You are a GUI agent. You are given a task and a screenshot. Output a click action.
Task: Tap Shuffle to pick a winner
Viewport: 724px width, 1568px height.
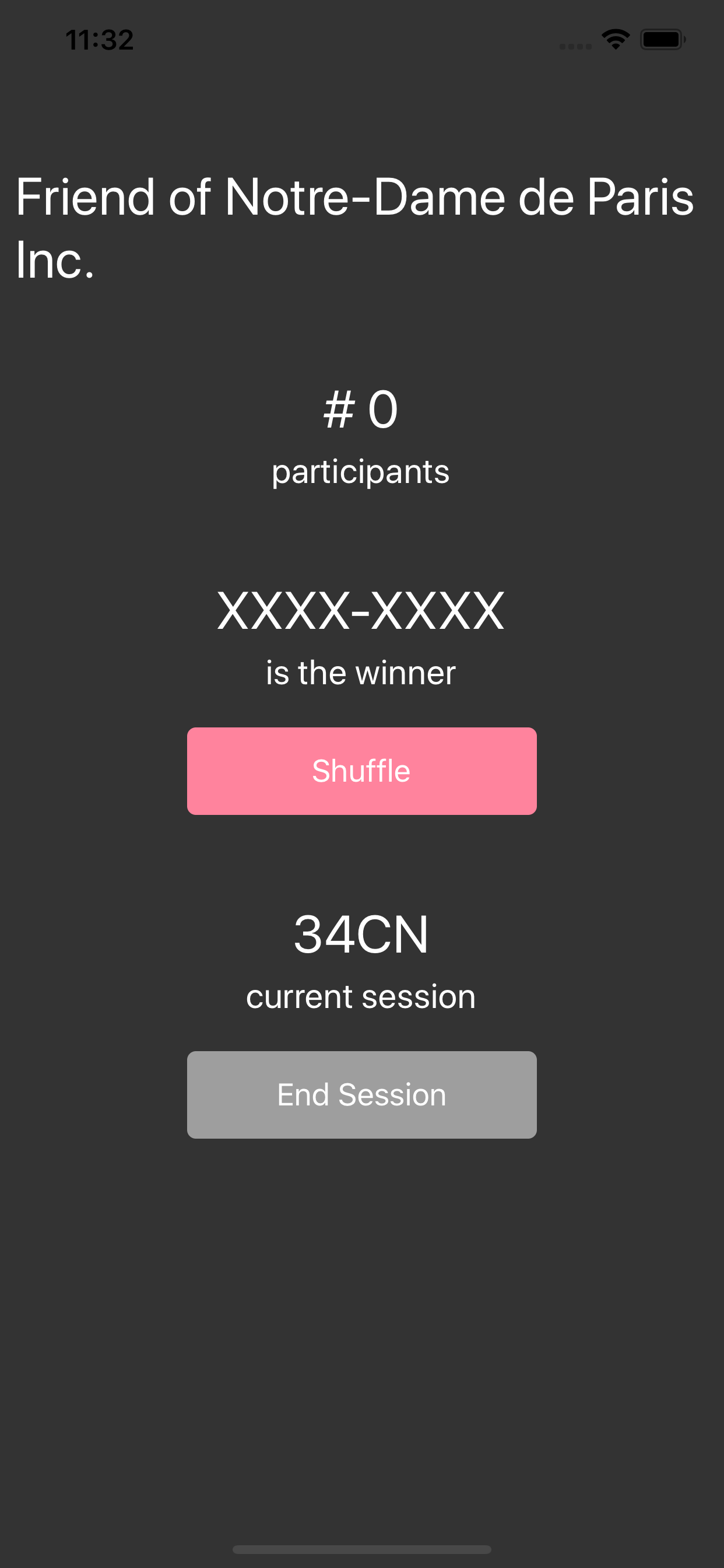point(361,771)
